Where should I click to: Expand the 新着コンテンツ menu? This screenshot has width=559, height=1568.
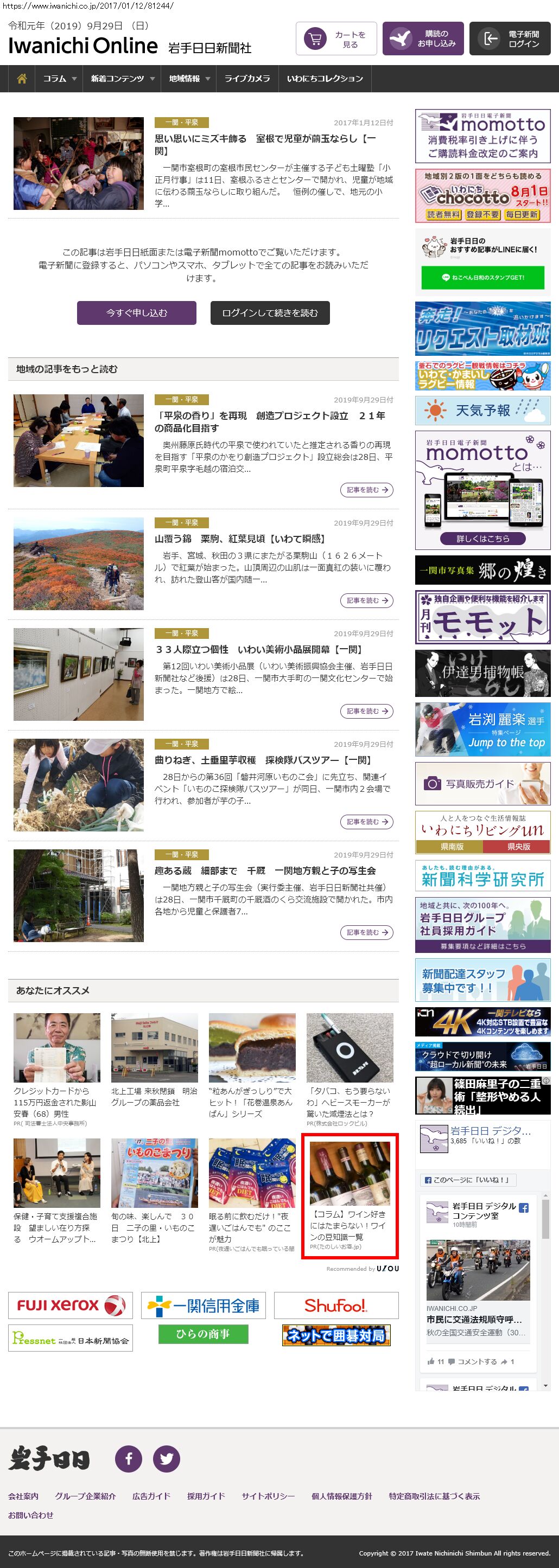point(123,79)
